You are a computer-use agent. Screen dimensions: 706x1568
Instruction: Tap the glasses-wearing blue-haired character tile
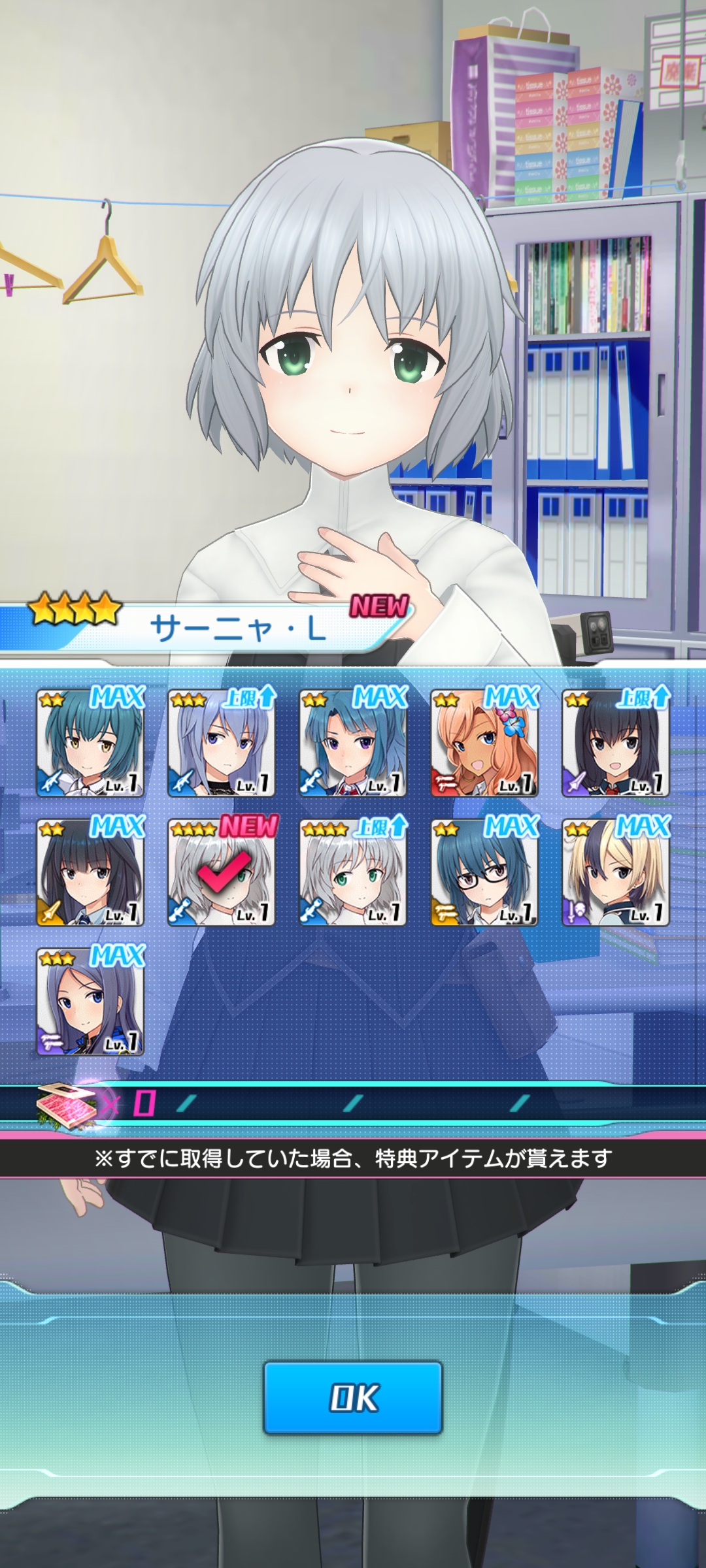click(x=484, y=872)
